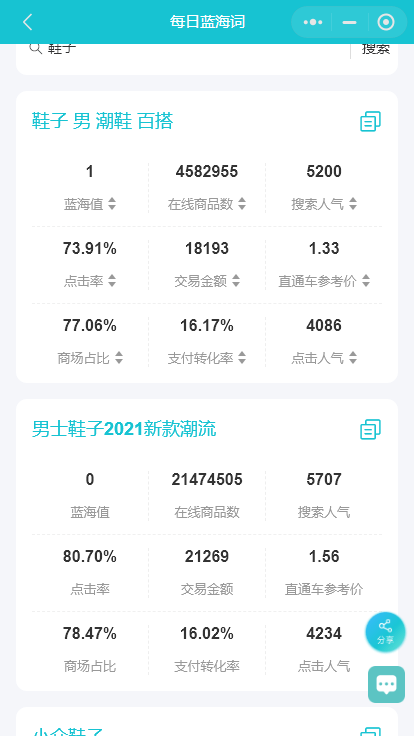414x736 pixels.
Task: Sort by 在线商品数
Action: tap(207, 204)
